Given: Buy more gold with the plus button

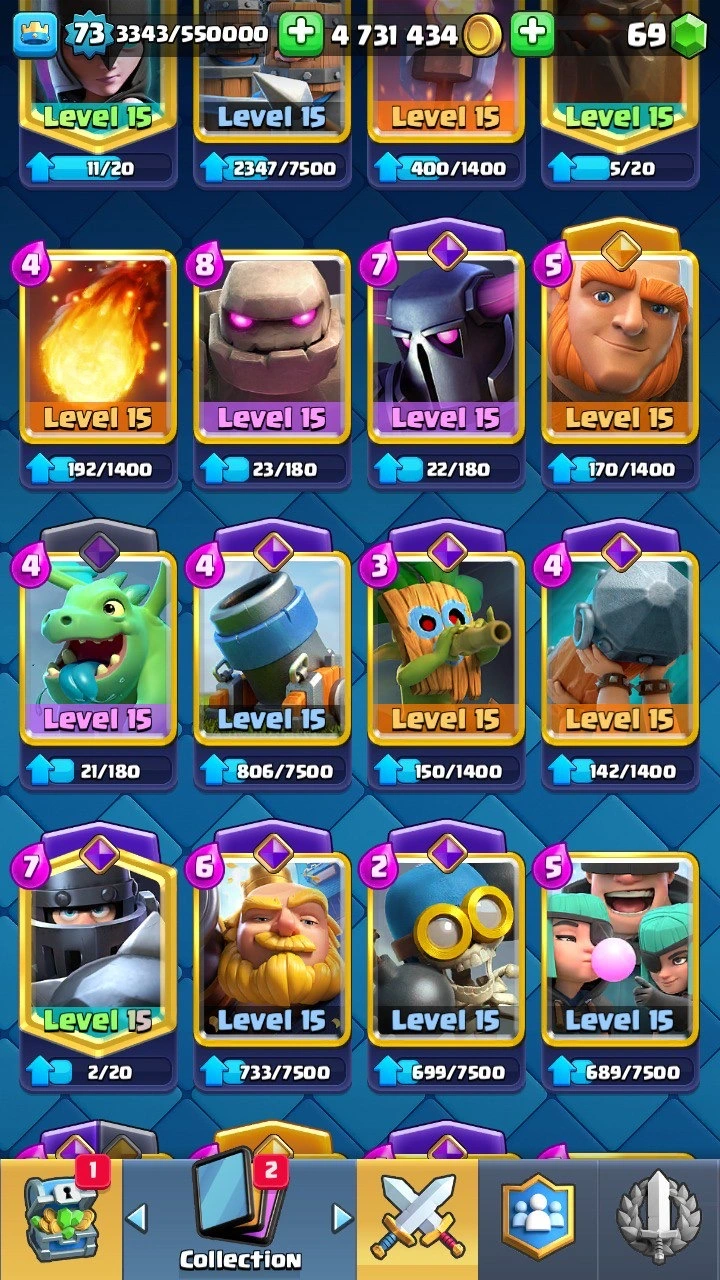Looking at the screenshot, I should pyautogui.click(x=532, y=36).
